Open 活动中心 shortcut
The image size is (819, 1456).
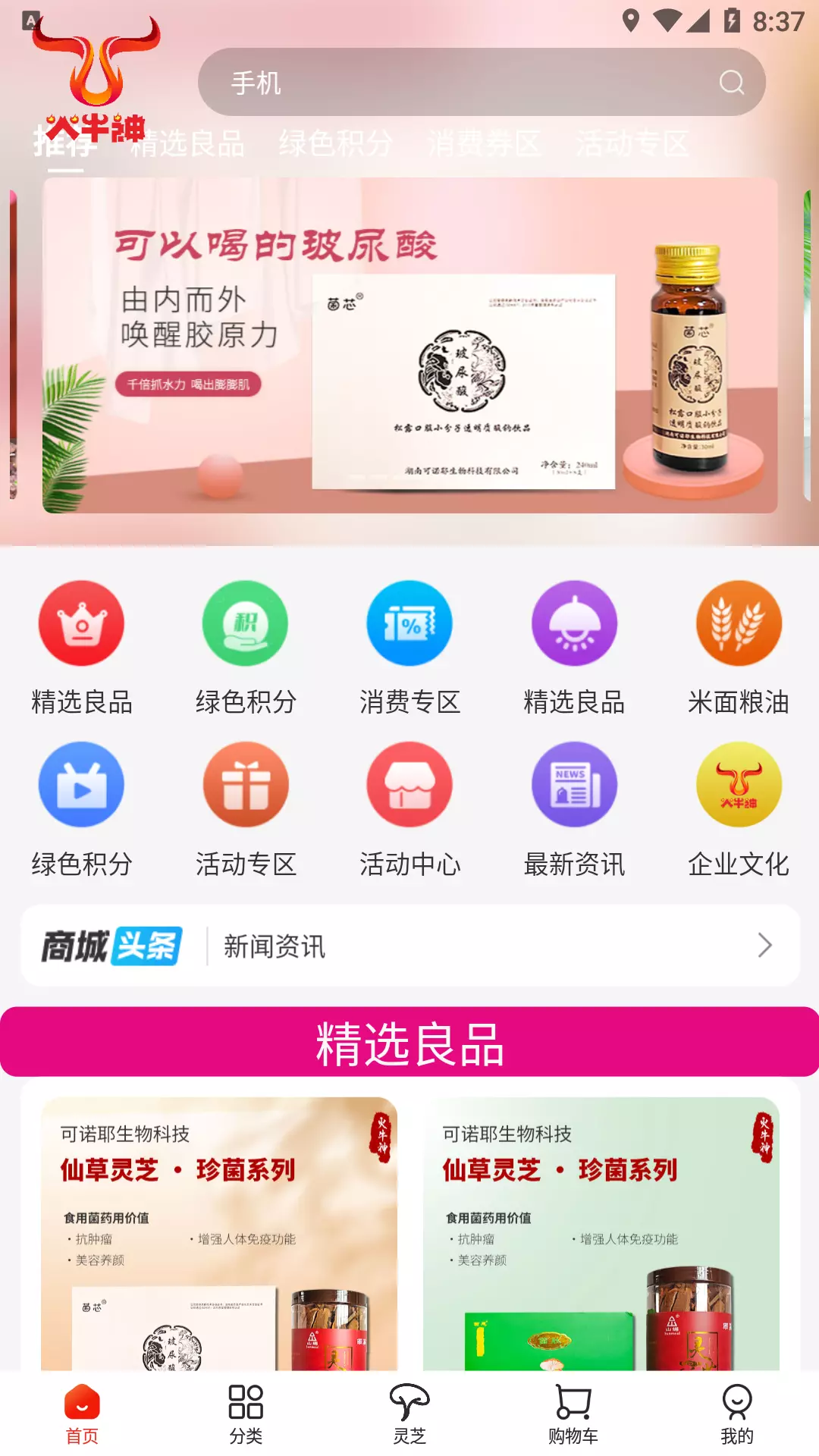pyautogui.click(x=409, y=810)
